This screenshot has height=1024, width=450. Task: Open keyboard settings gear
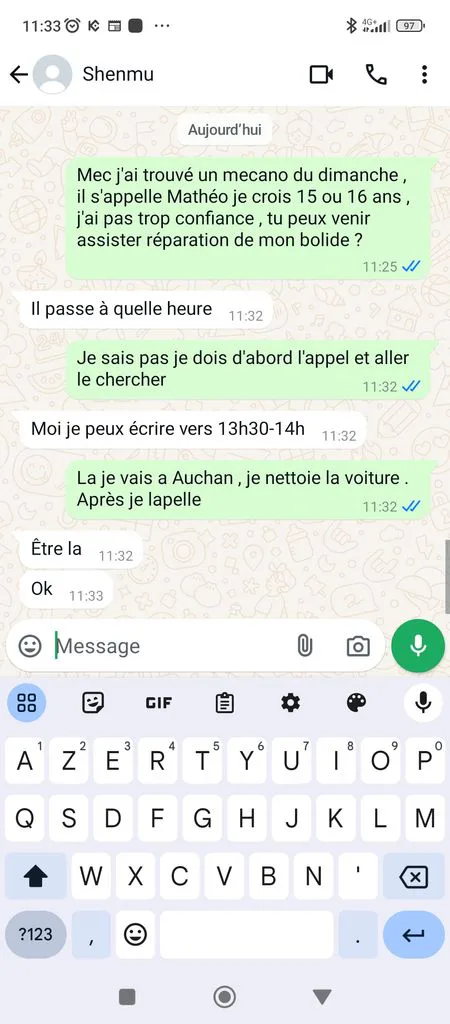(290, 703)
